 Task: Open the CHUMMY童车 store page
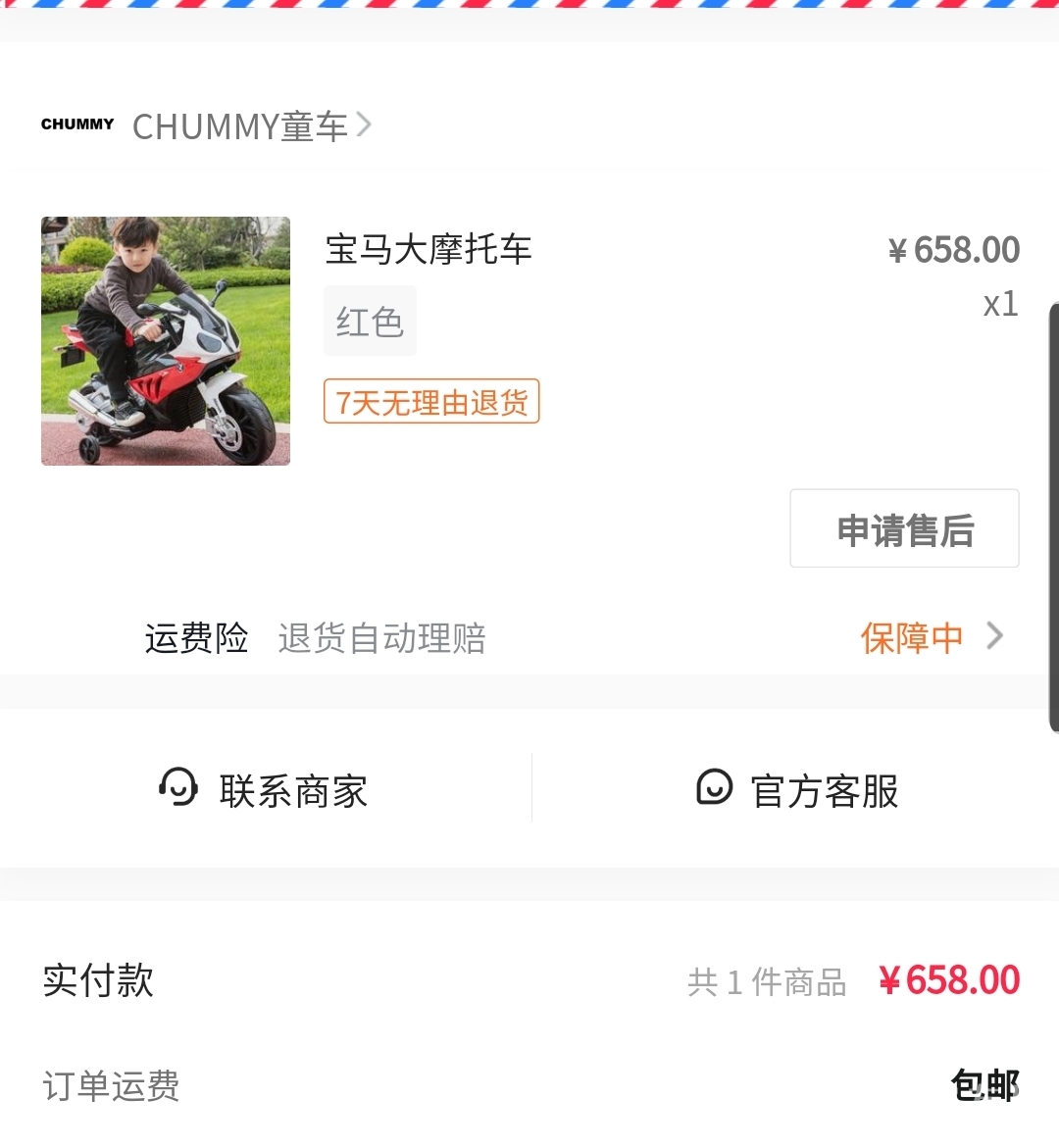[x=240, y=126]
